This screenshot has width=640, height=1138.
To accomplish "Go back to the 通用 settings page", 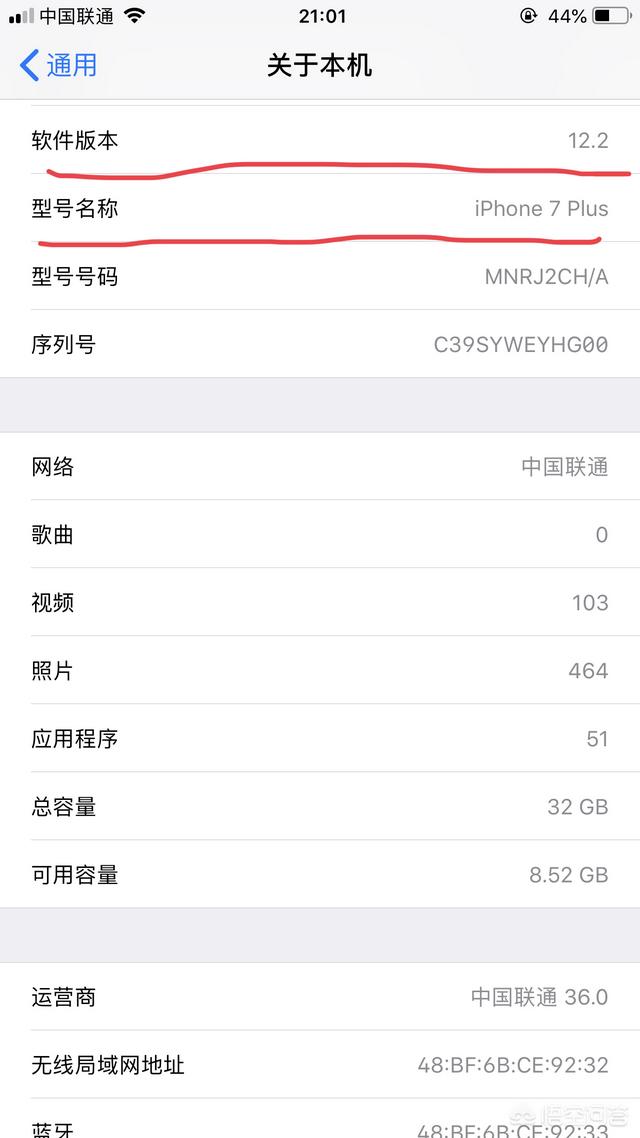I will point(58,65).
